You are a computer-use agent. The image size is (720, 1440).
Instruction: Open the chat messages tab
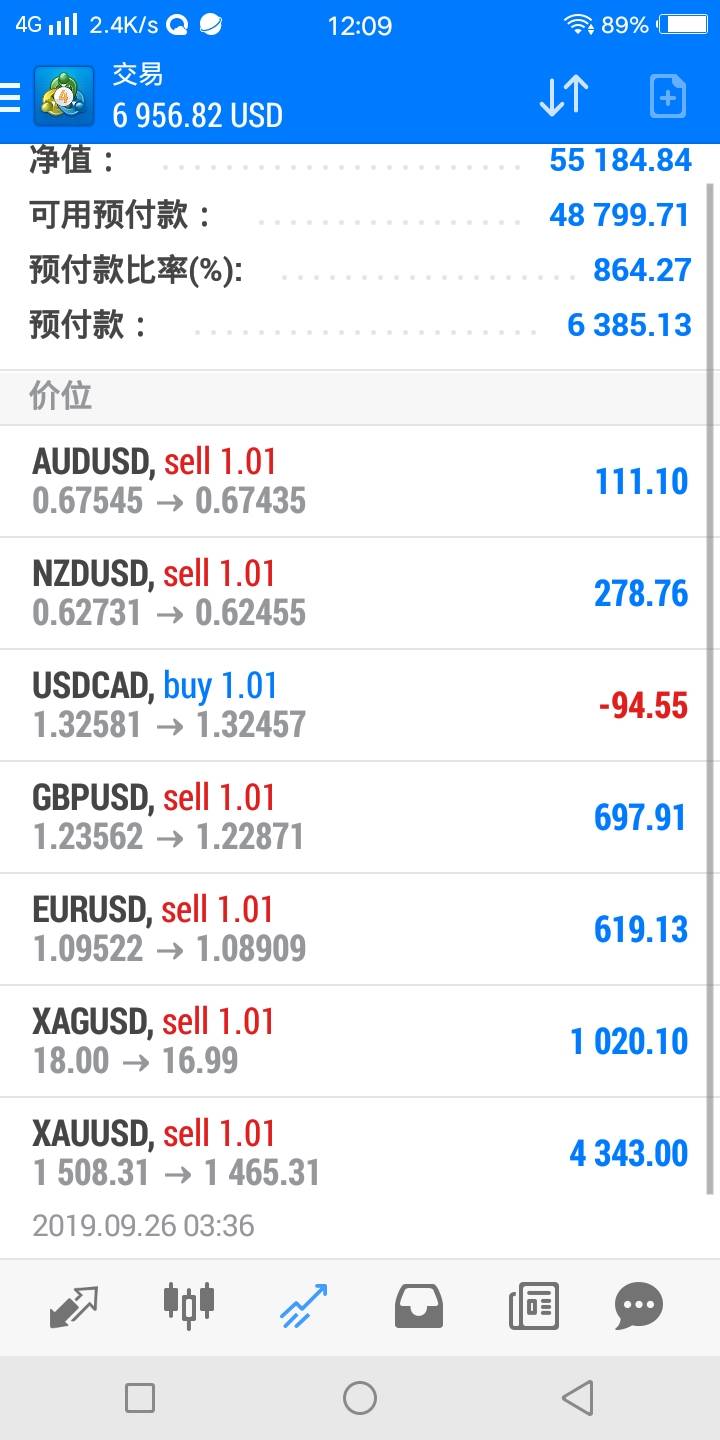coord(639,1305)
